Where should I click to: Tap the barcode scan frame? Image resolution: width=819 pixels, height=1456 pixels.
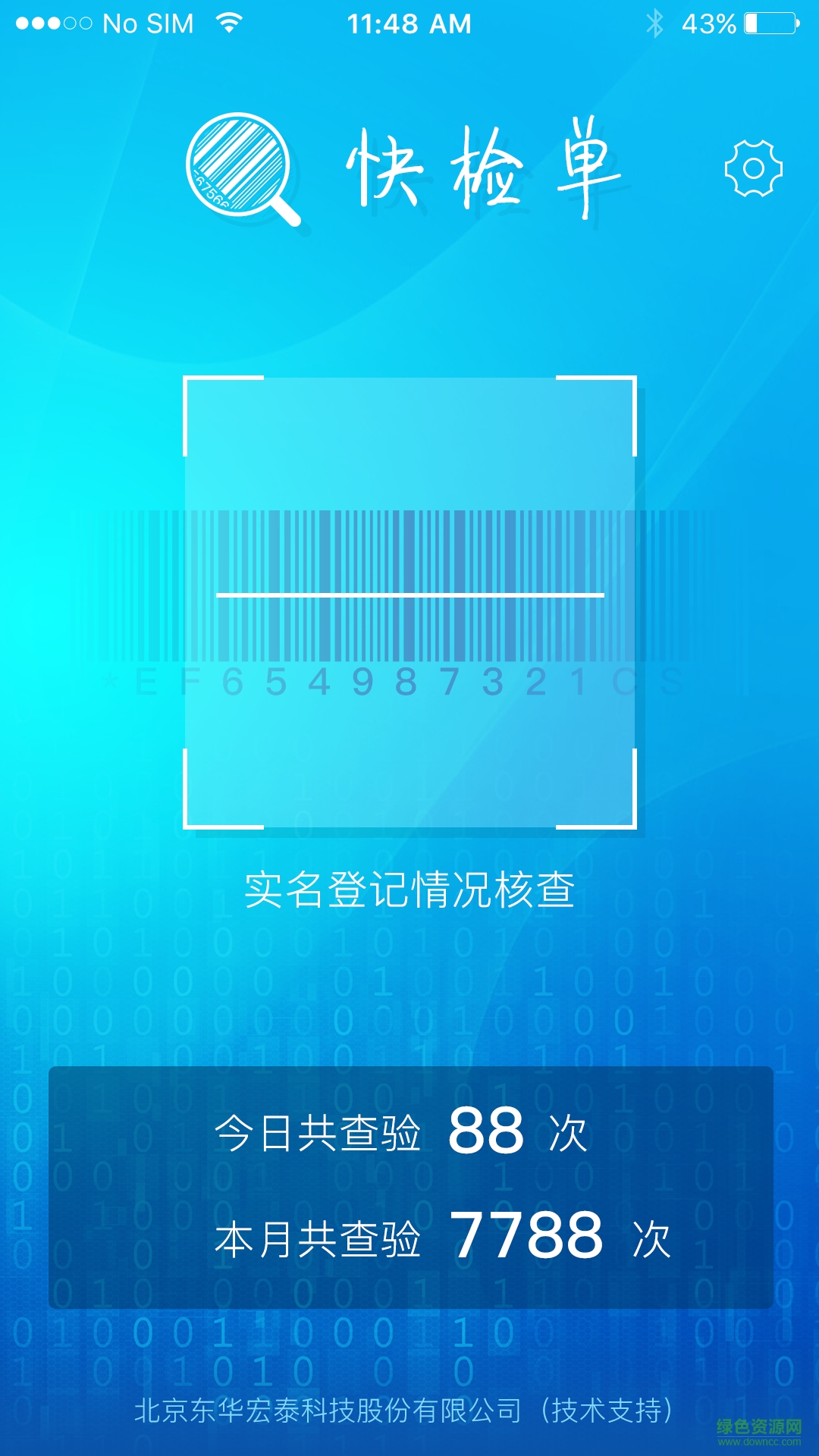409,602
